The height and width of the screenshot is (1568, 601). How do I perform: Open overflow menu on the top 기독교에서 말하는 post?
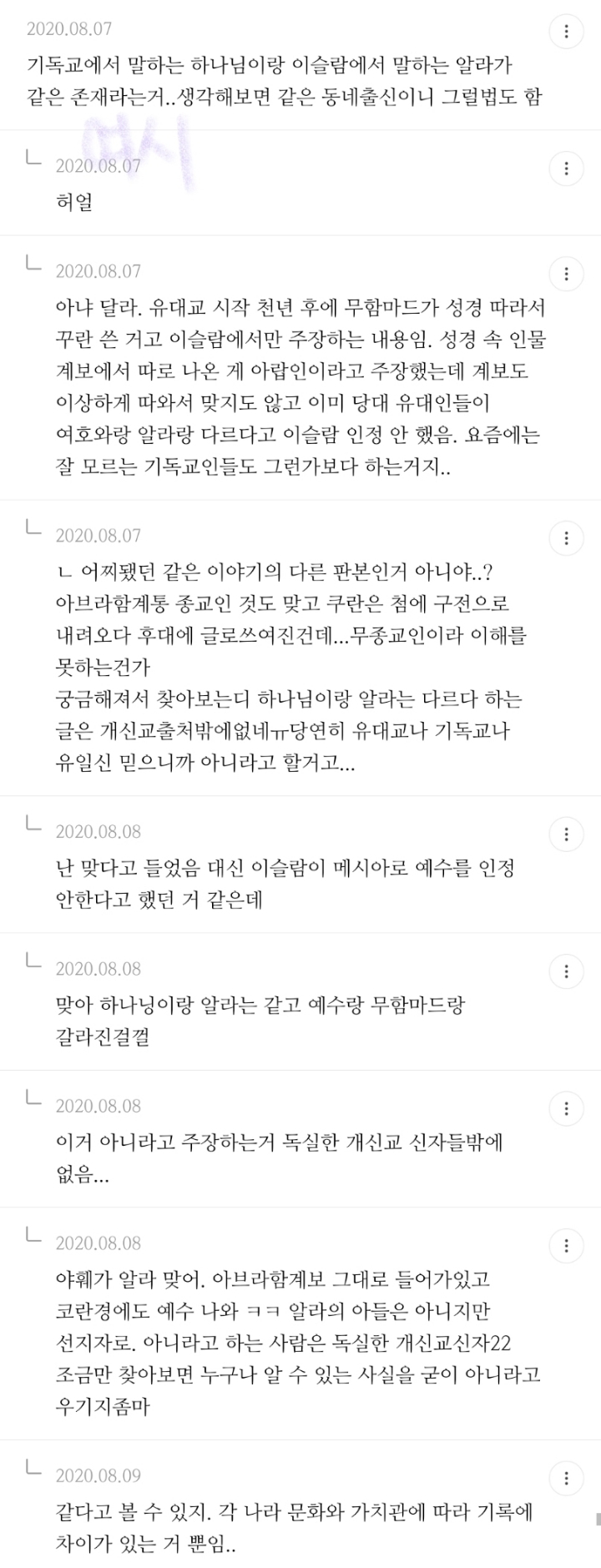pos(567,32)
